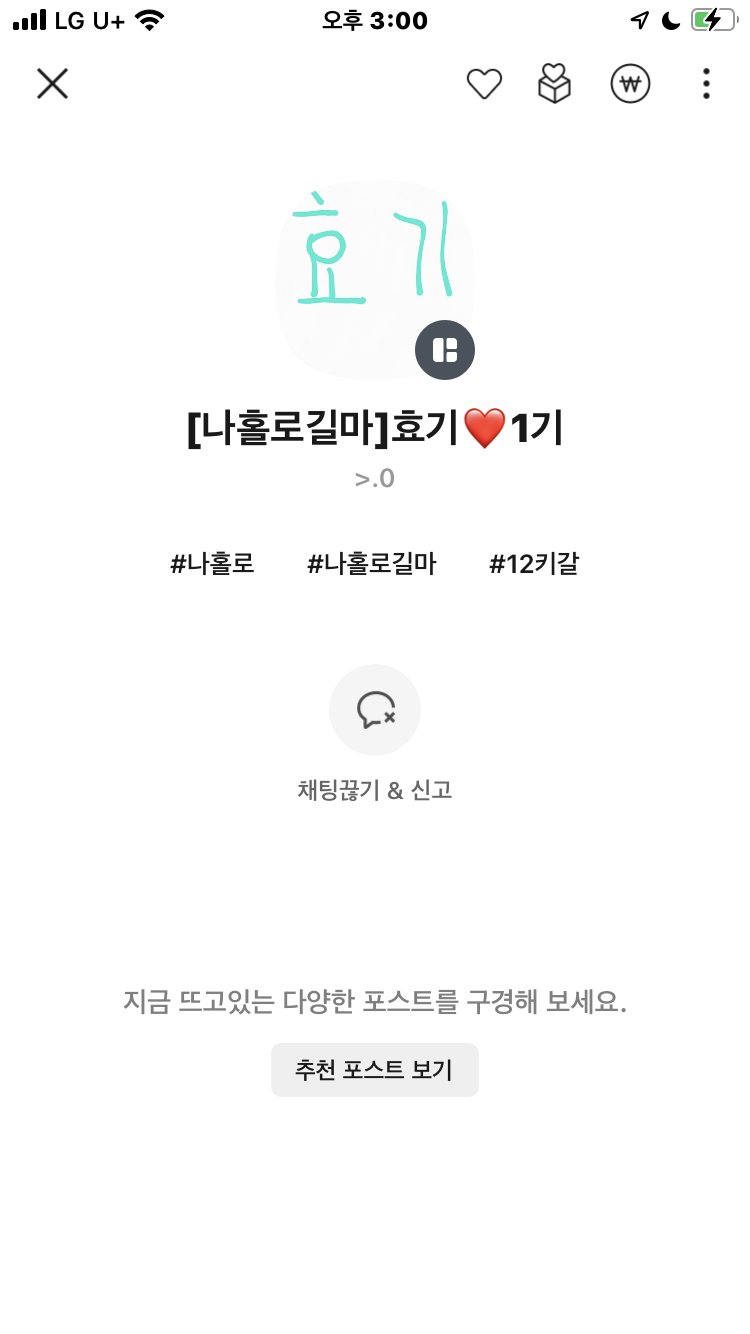The height and width of the screenshot is (1334, 750).
Task: Open the three-dot overflow menu
Action: pyautogui.click(x=706, y=84)
